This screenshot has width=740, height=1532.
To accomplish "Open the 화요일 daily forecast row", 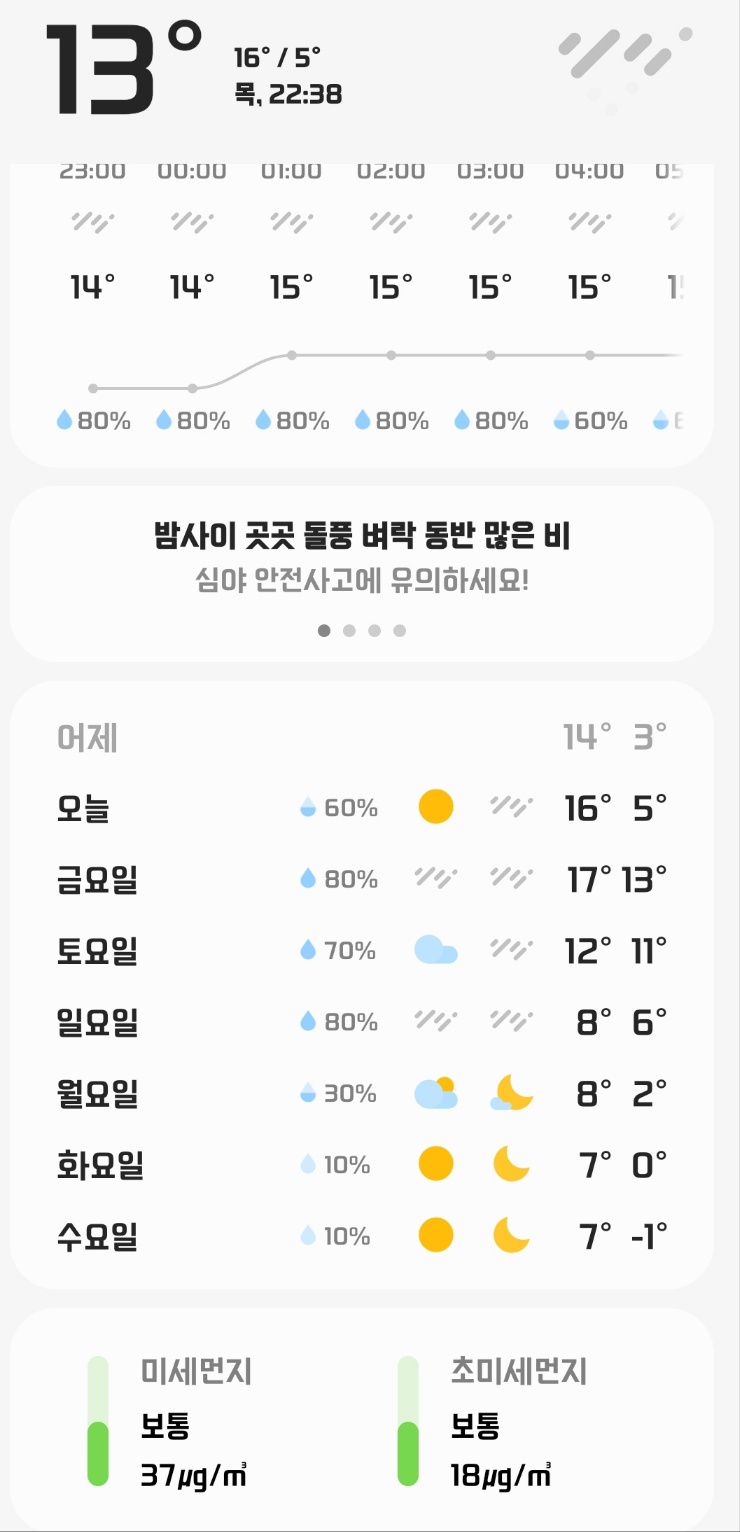I will point(361,1165).
